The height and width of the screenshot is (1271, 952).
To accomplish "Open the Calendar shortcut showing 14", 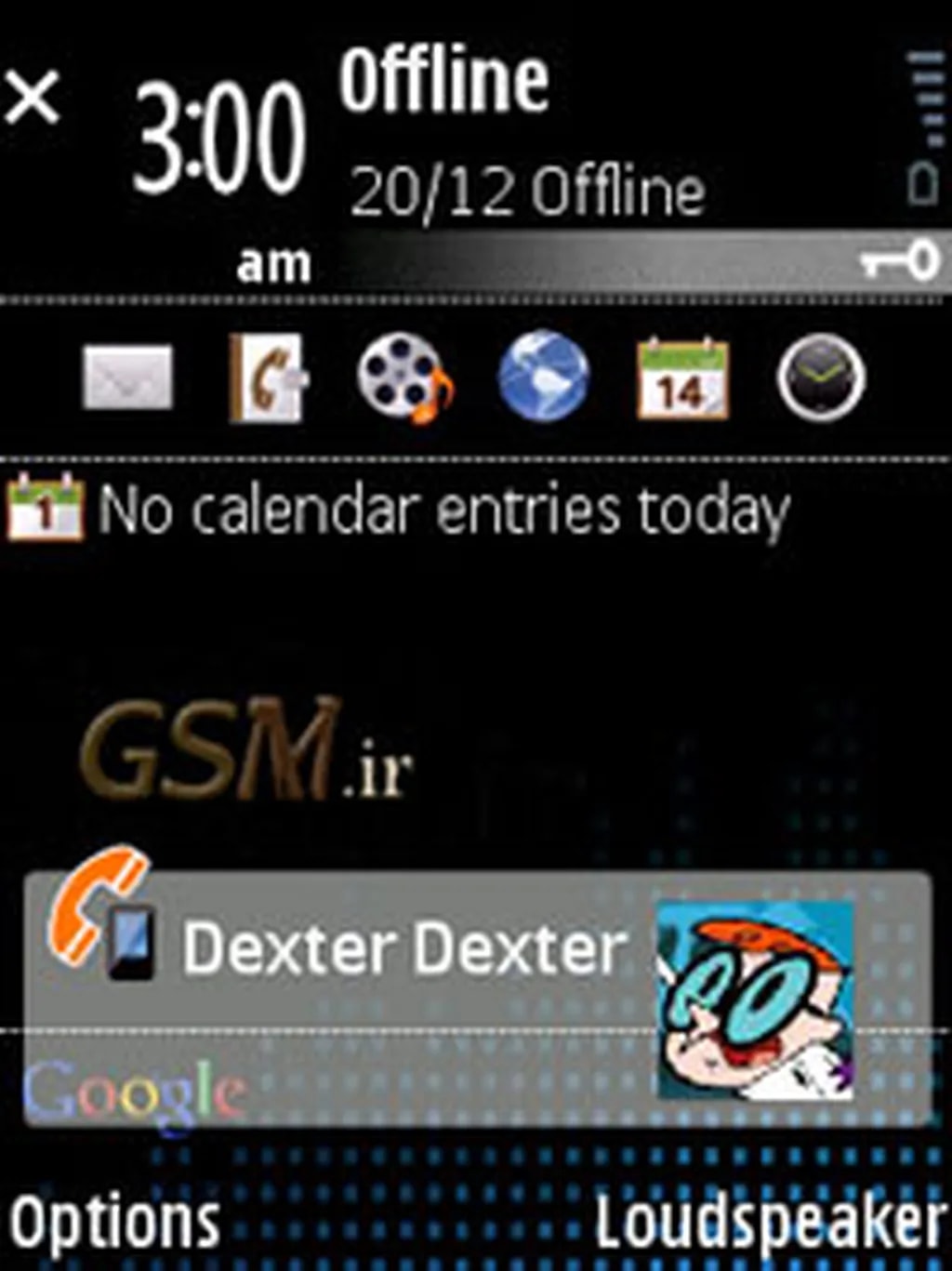I will (x=681, y=378).
